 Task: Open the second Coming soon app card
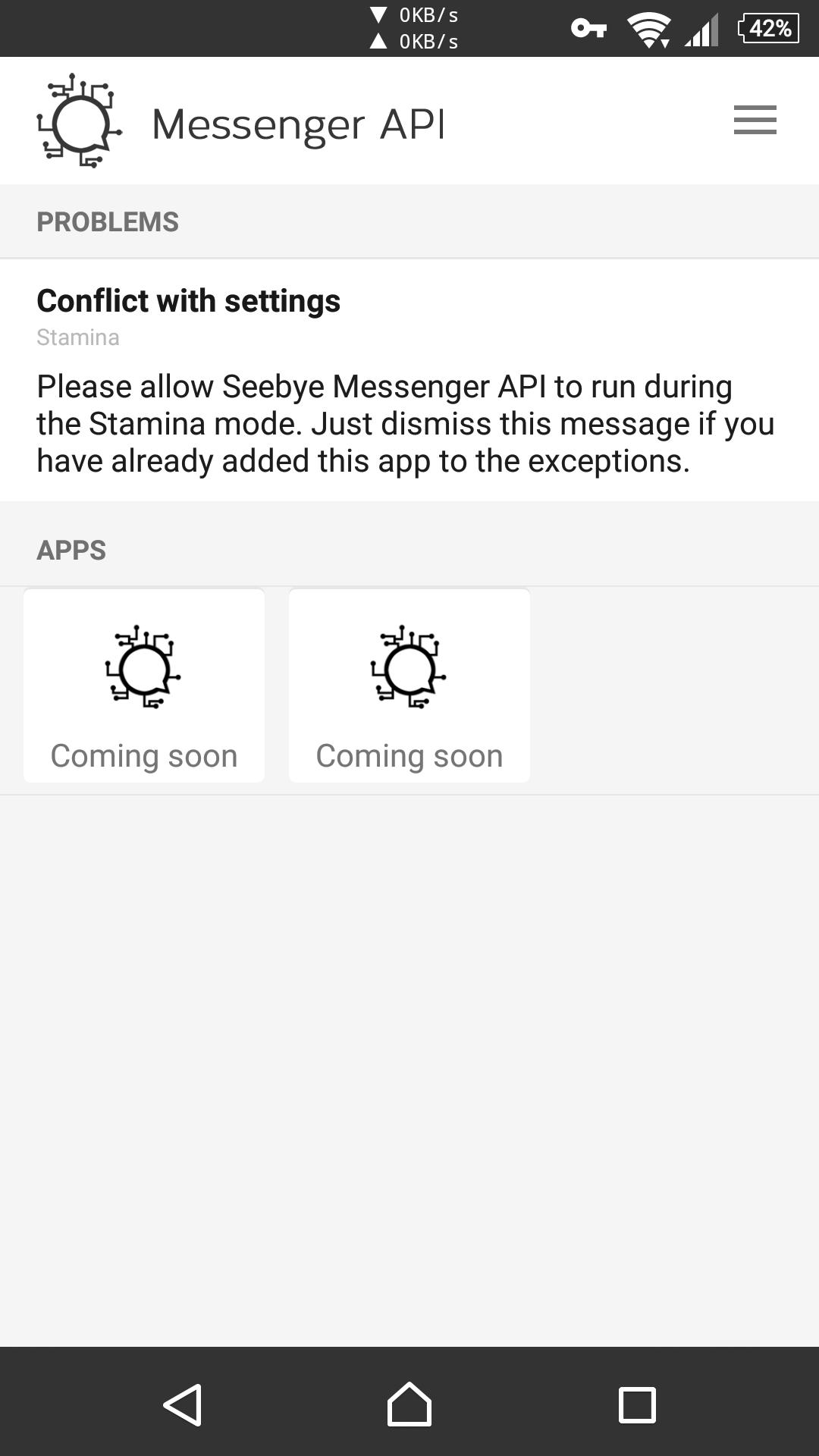409,685
